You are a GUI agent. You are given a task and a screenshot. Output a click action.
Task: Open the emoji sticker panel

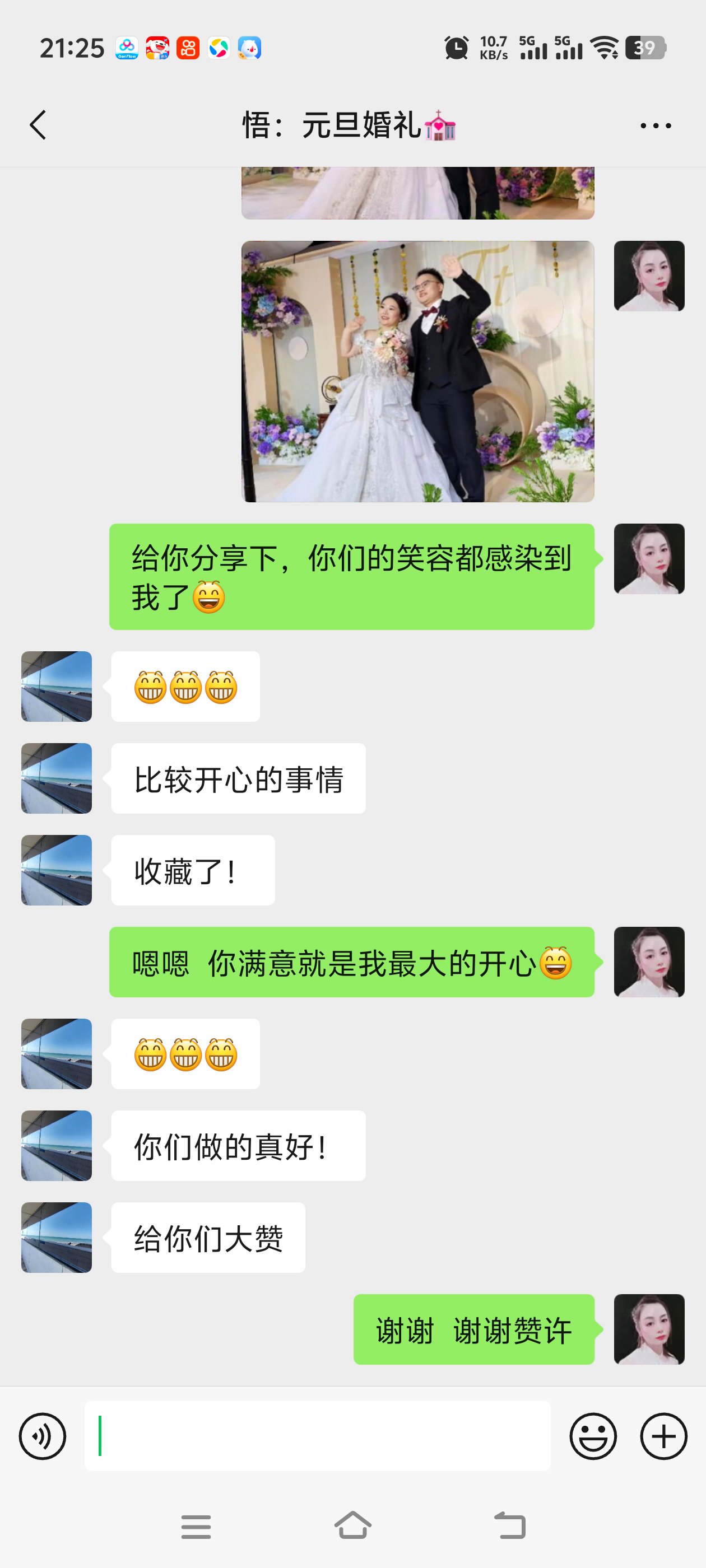(593, 1436)
